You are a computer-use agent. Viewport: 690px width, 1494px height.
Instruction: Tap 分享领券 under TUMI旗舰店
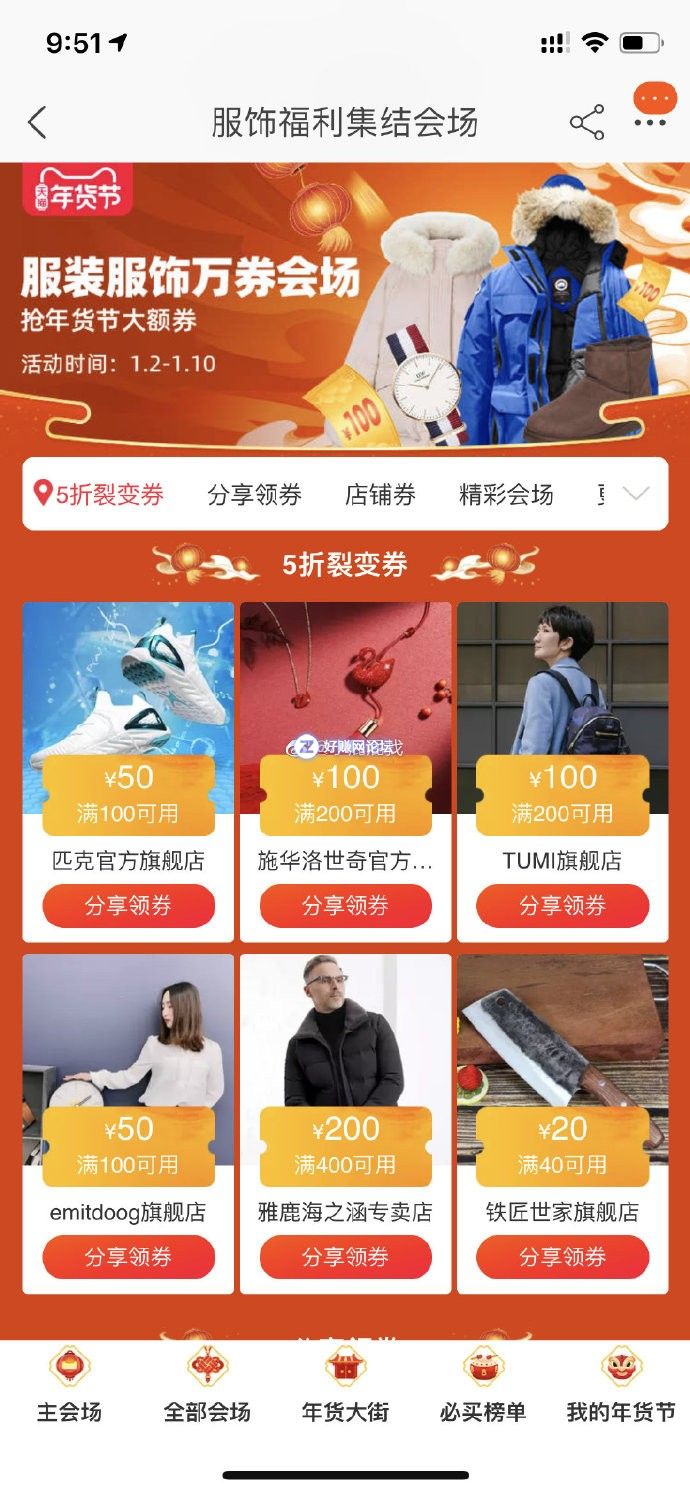coord(562,906)
